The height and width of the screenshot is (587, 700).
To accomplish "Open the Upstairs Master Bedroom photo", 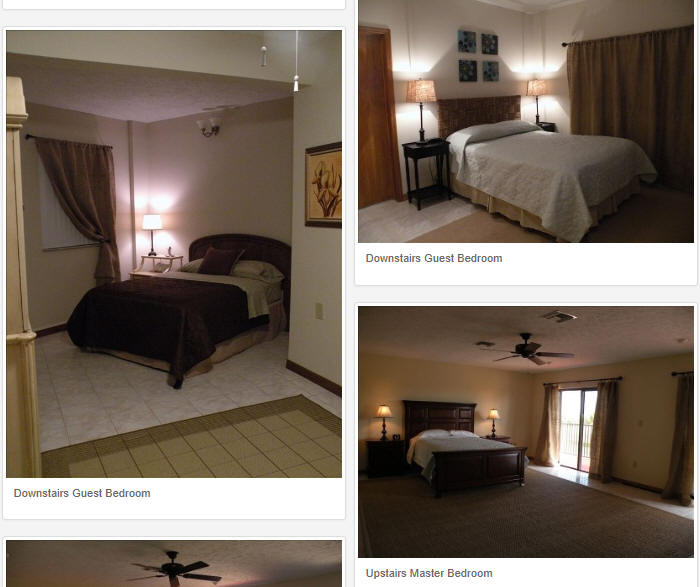I will pos(526,431).
